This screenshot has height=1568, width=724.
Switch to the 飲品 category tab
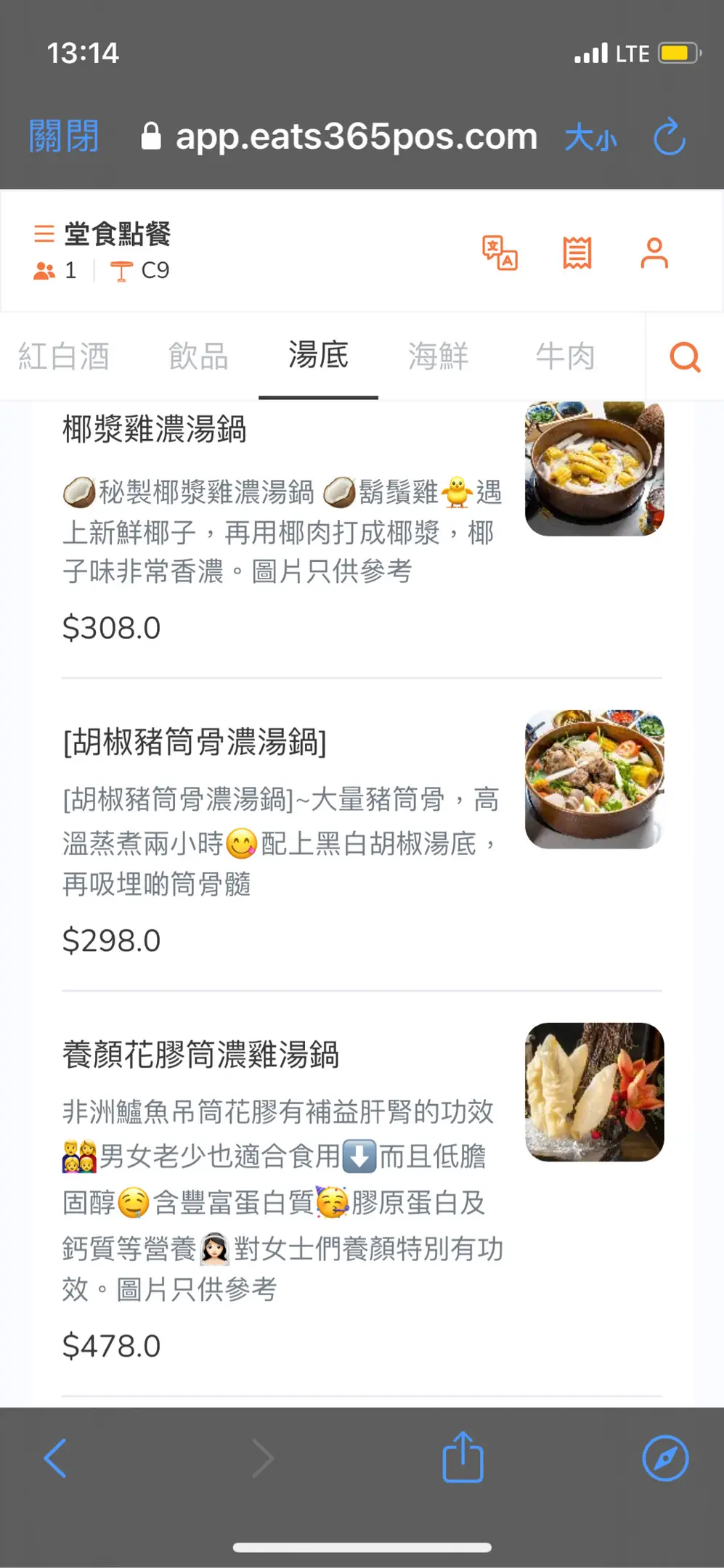198,356
